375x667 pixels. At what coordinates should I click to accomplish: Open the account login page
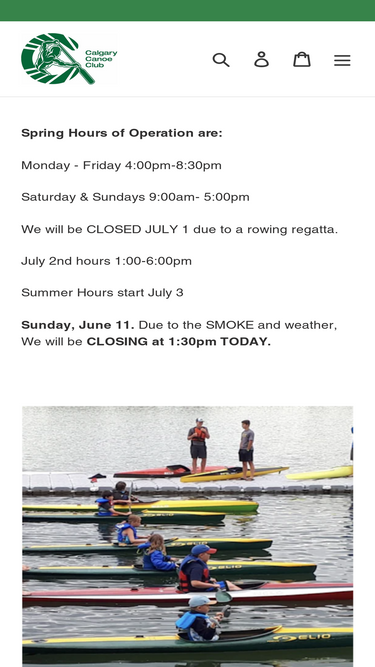(x=261, y=60)
